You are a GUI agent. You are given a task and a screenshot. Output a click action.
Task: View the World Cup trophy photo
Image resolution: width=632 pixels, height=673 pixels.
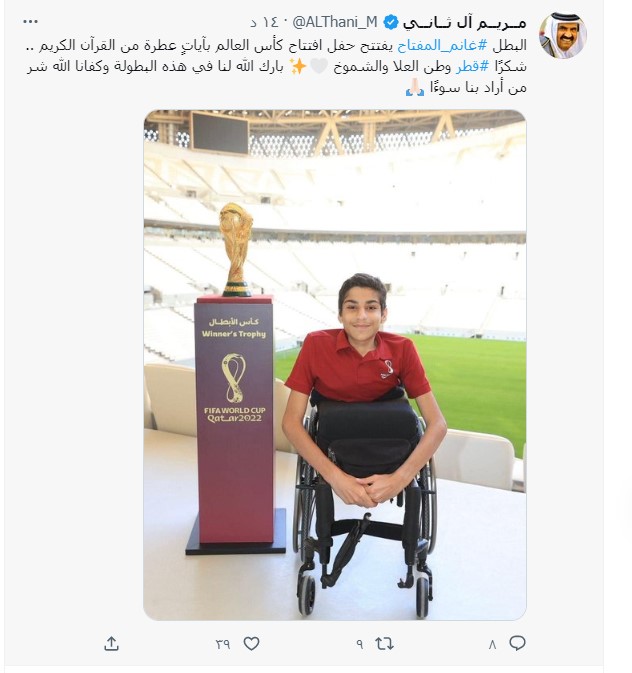point(334,365)
